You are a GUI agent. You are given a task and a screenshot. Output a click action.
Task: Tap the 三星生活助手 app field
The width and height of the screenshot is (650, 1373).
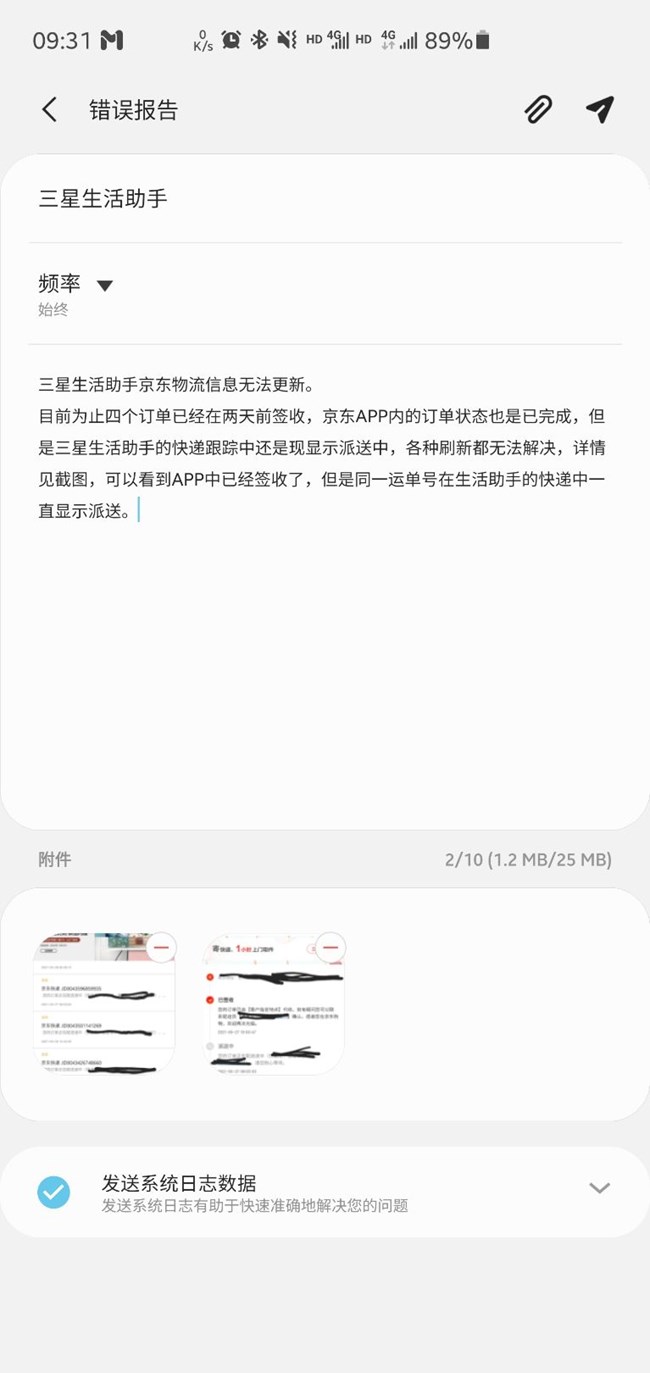[325, 199]
